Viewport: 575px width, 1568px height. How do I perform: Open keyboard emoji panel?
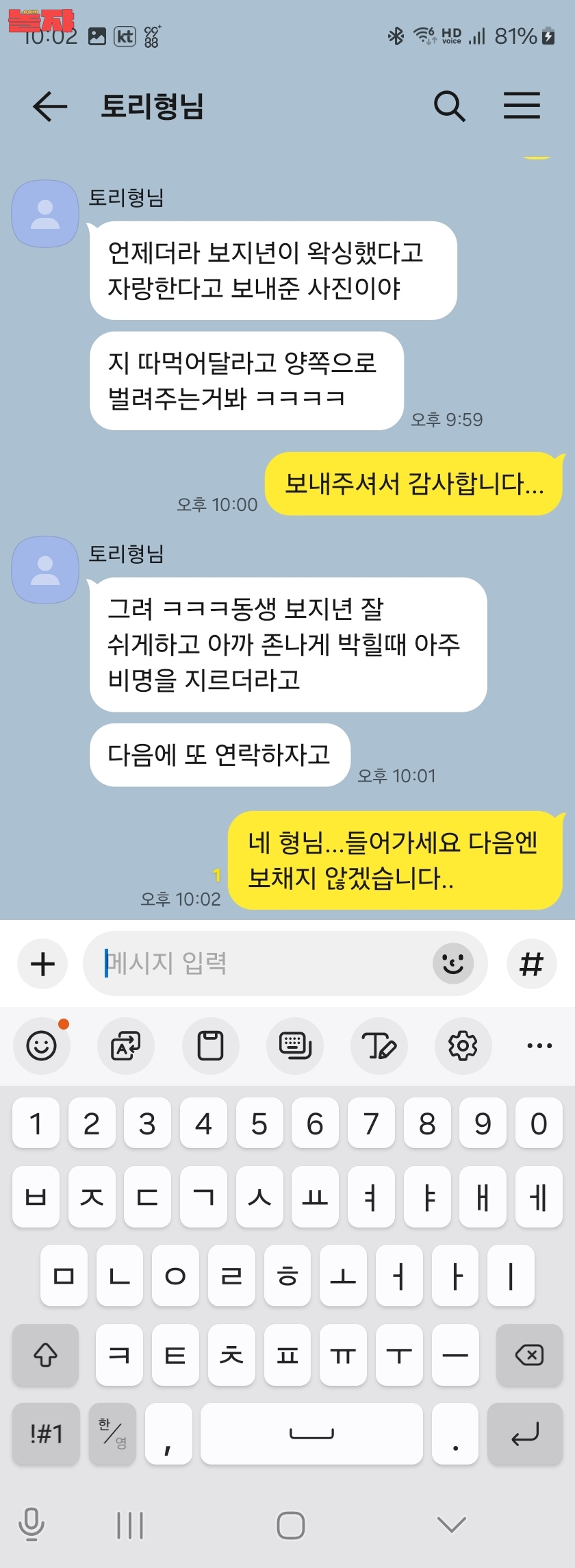pos(42,1046)
